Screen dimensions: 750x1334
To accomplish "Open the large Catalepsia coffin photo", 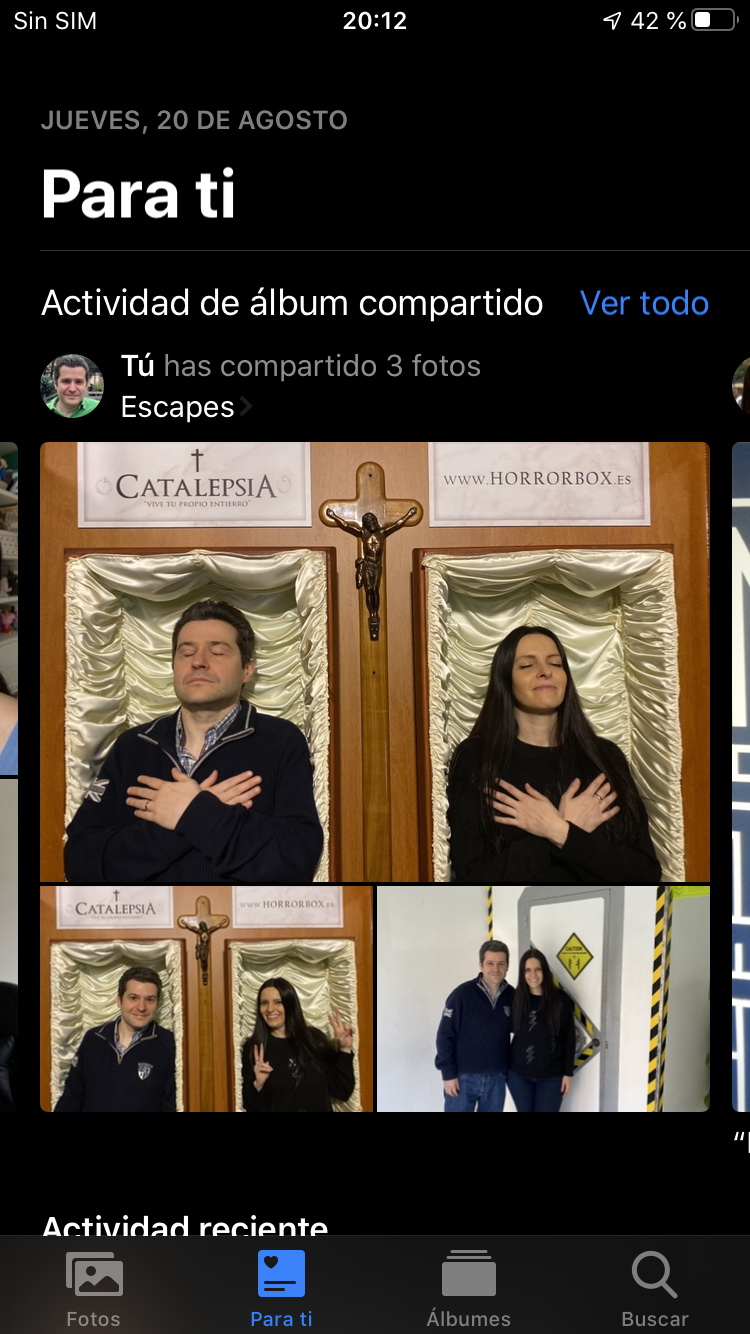I will (375, 662).
